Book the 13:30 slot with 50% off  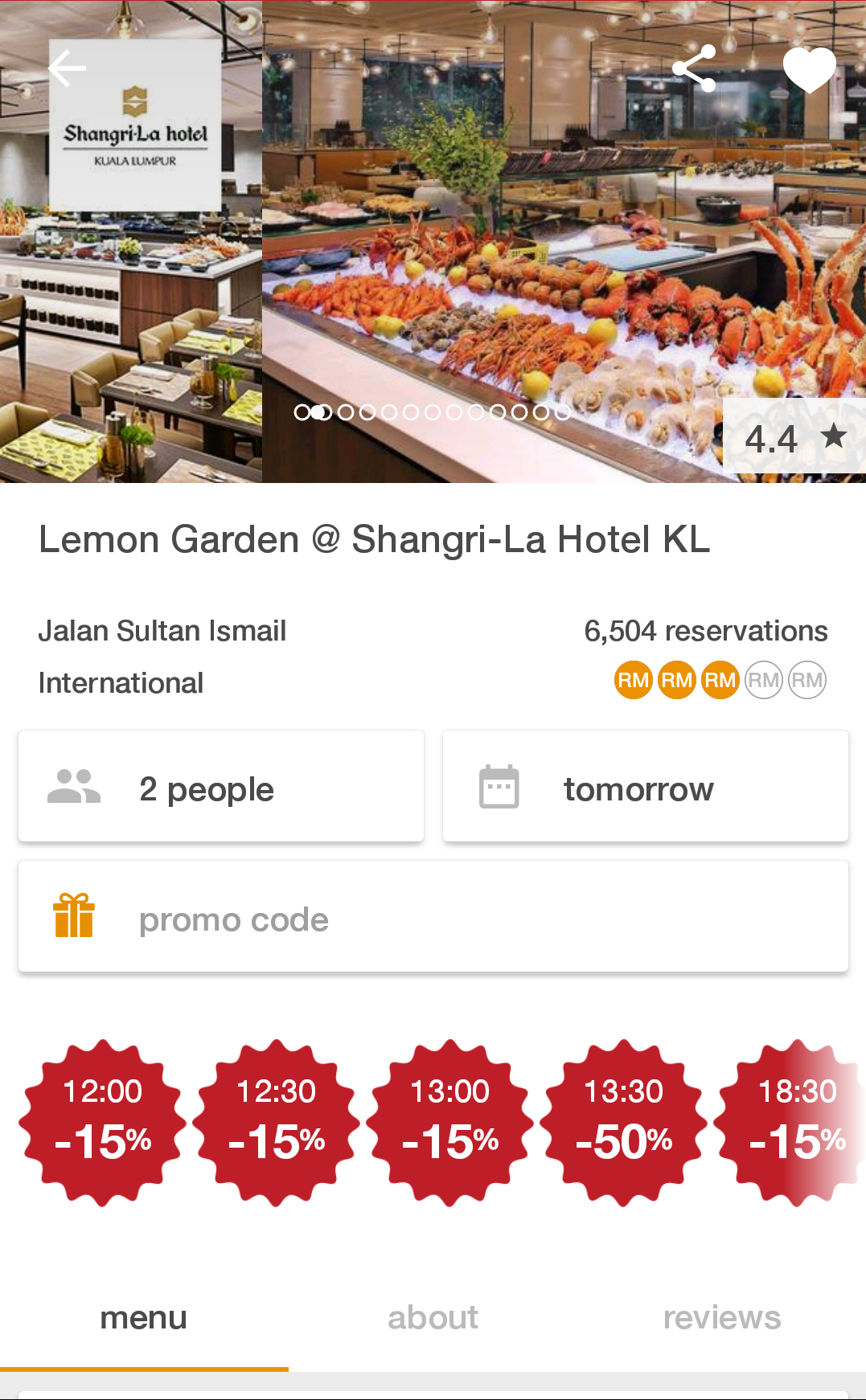624,1122
